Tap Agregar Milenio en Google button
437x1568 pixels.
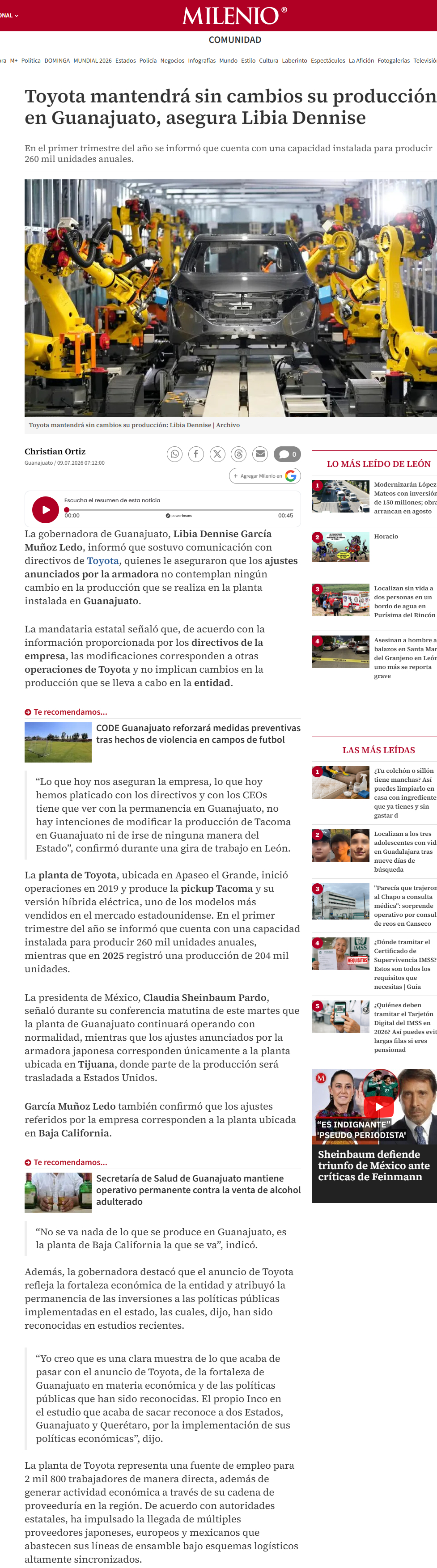coord(265,476)
